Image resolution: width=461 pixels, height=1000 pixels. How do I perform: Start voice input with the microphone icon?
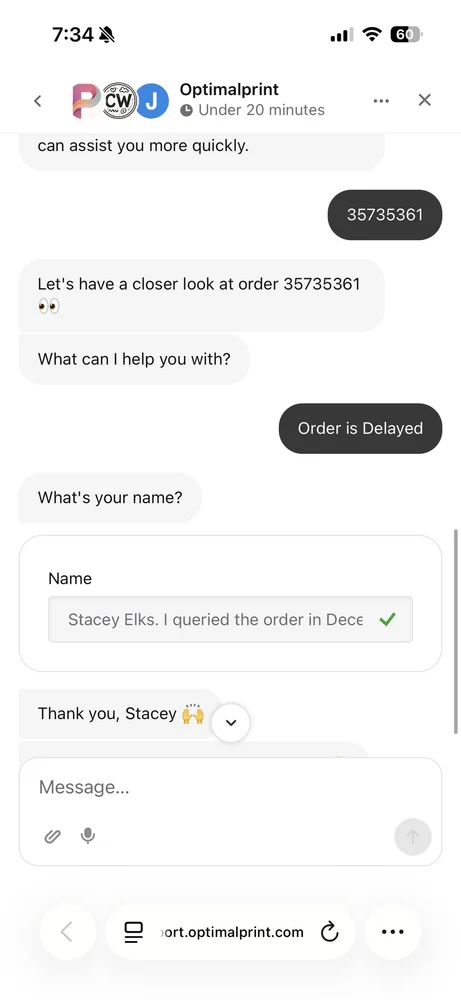pos(88,835)
